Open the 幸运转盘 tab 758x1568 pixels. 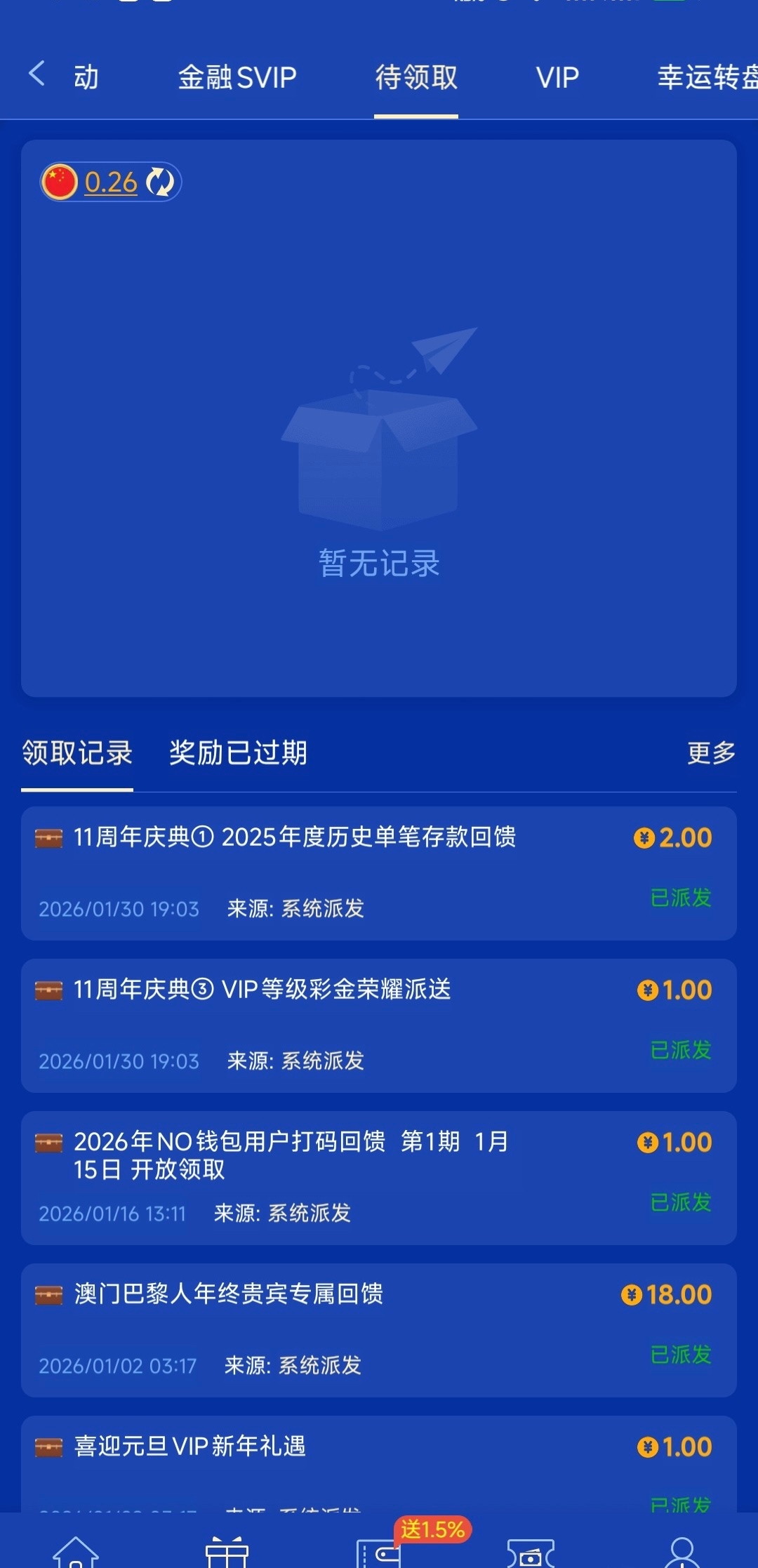coord(705,77)
